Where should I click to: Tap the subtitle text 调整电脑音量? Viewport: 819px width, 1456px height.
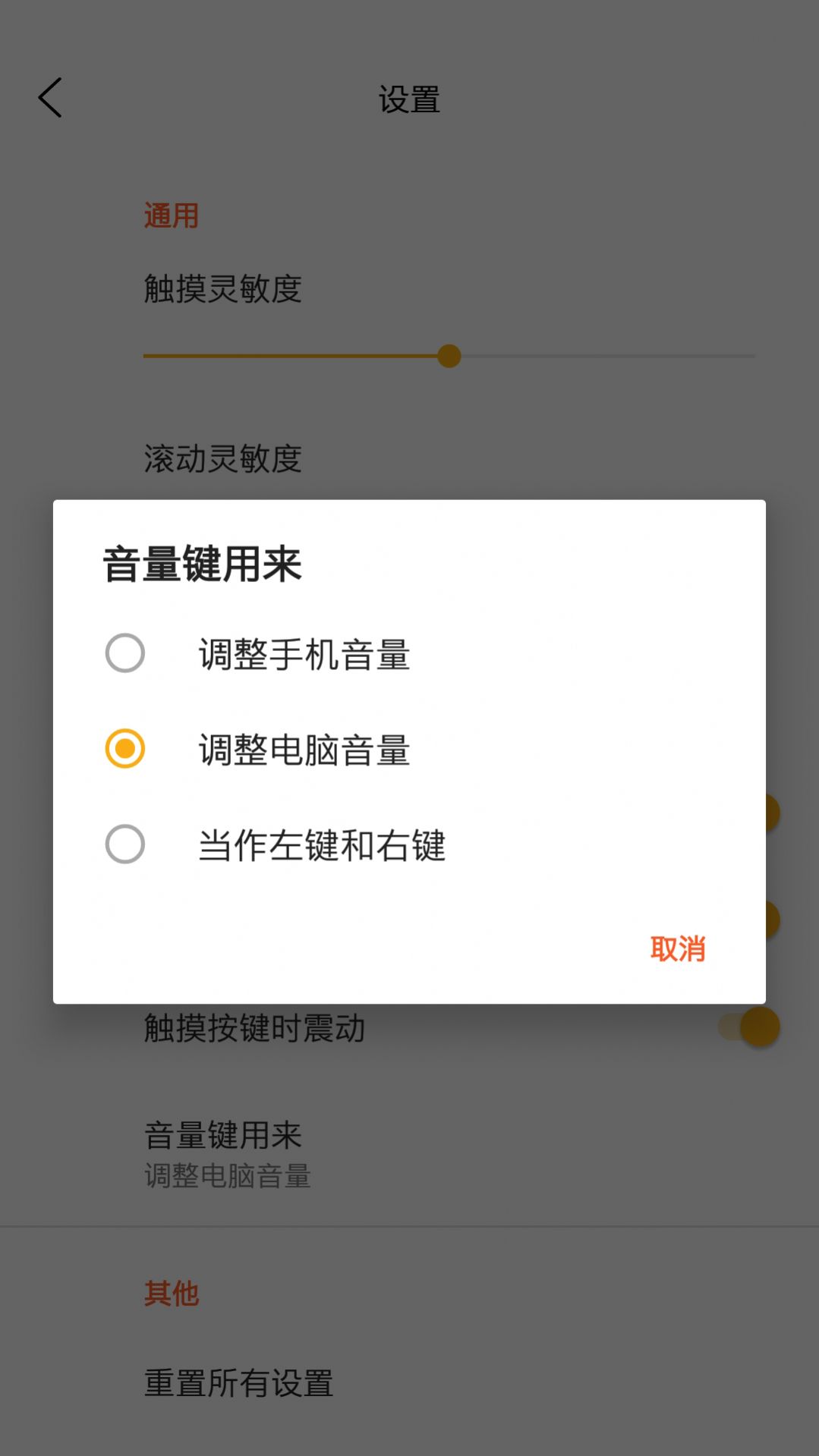(x=225, y=1177)
